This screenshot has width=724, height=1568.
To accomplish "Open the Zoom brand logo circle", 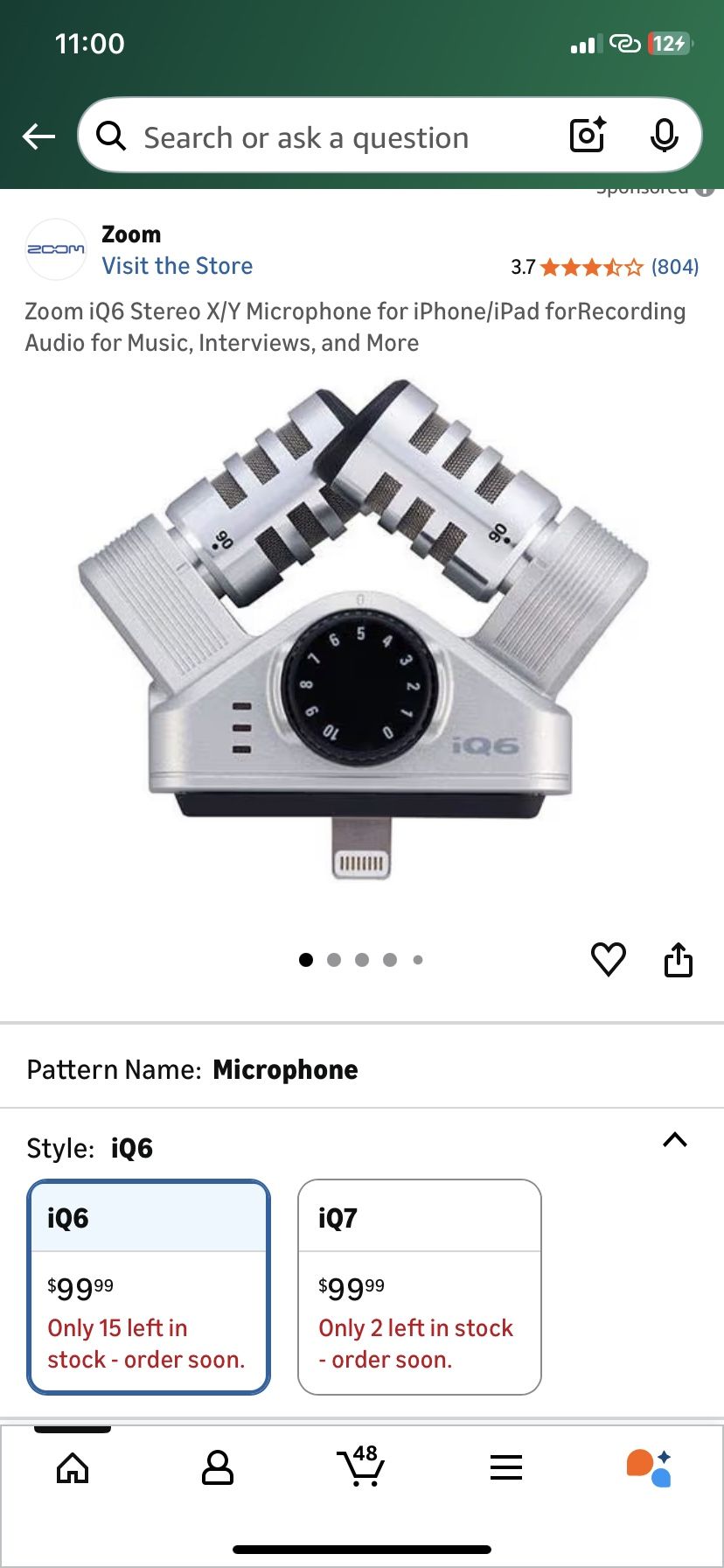I will 56,248.
